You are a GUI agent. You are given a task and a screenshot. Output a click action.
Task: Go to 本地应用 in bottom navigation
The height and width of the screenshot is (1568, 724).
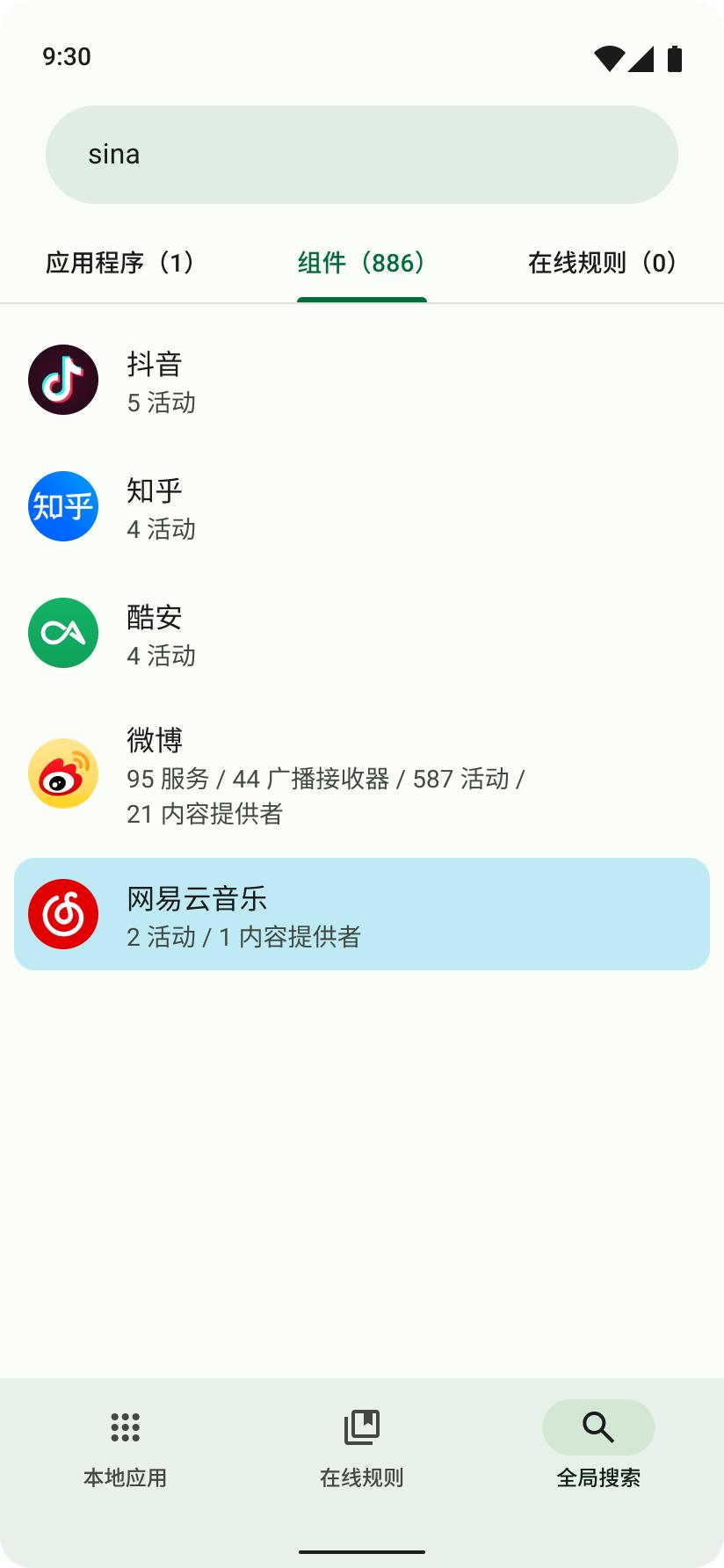pyautogui.click(x=125, y=1445)
